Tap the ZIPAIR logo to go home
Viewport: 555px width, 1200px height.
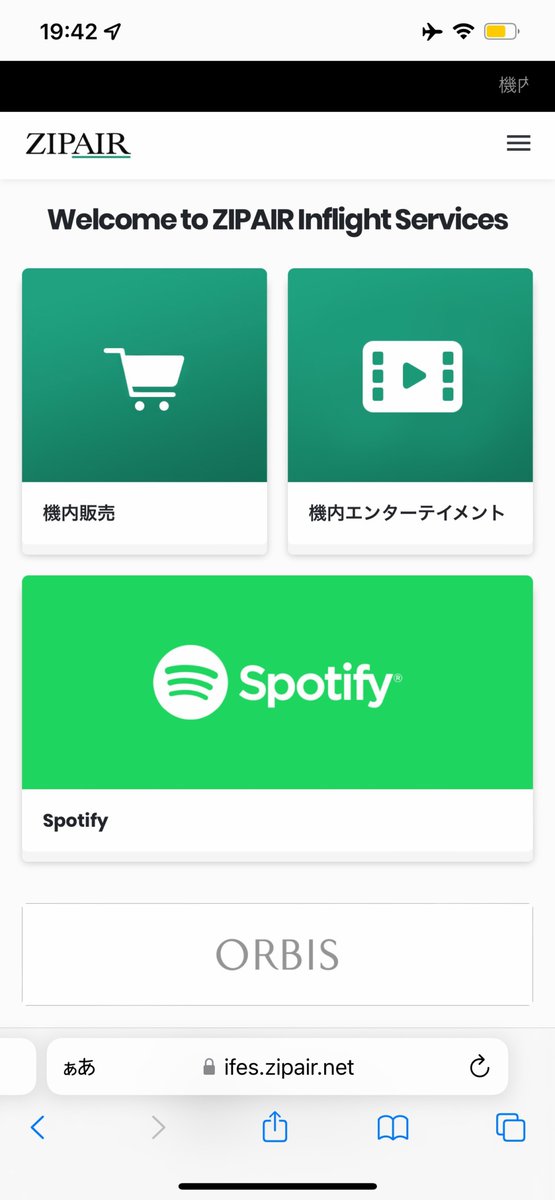pos(78,144)
